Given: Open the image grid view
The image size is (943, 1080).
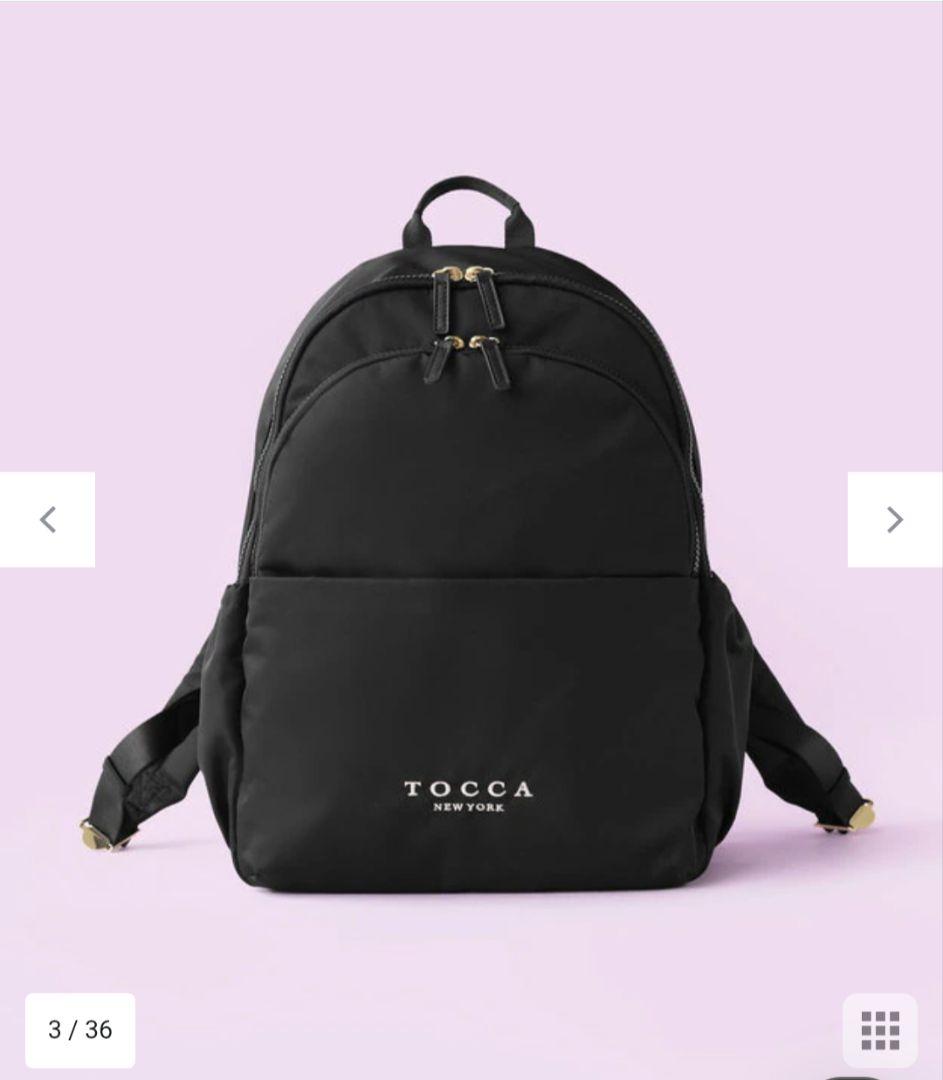Looking at the screenshot, I should point(880,1030).
